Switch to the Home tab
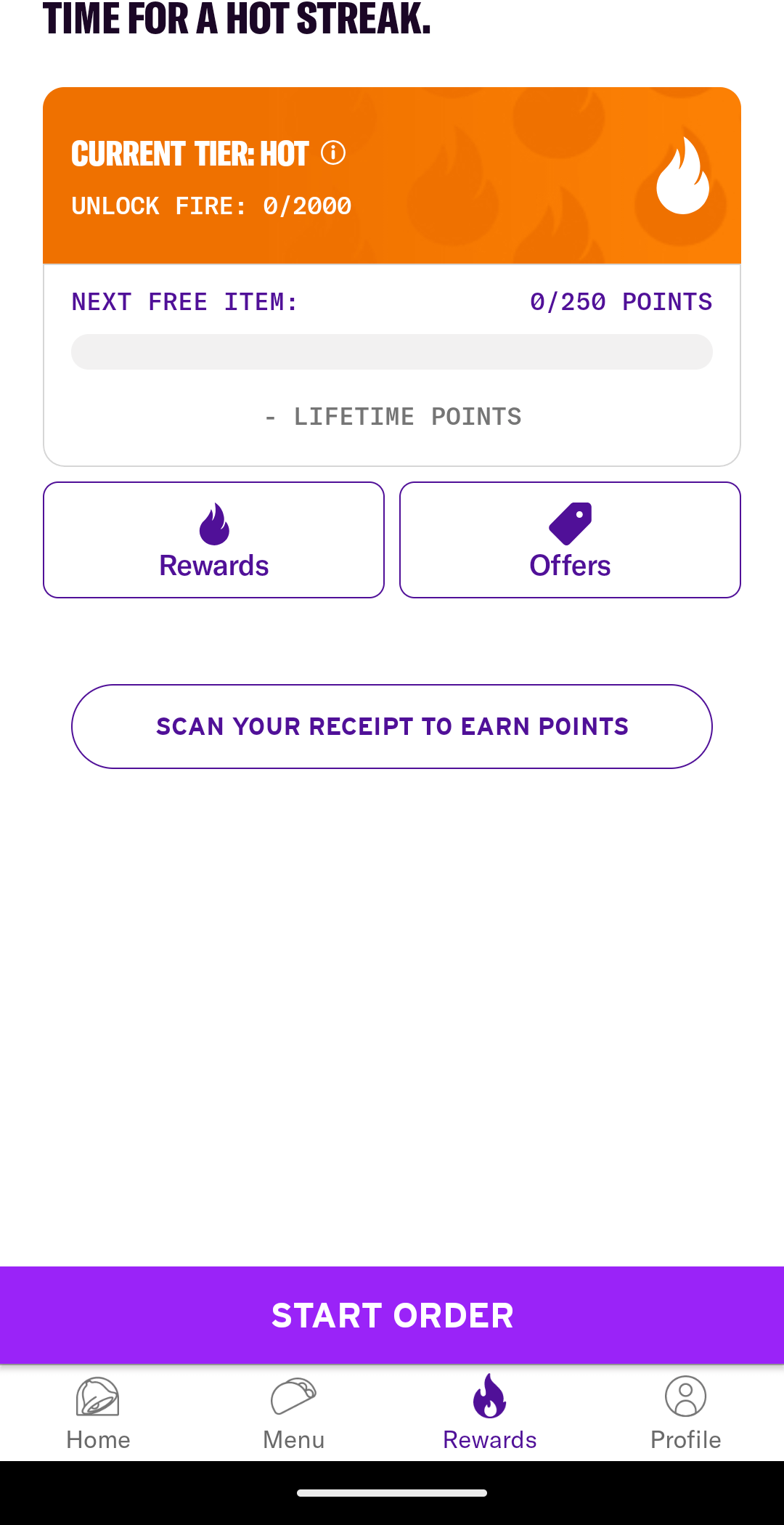Screen dimensions: 784x1525 pyautogui.click(x=98, y=1413)
